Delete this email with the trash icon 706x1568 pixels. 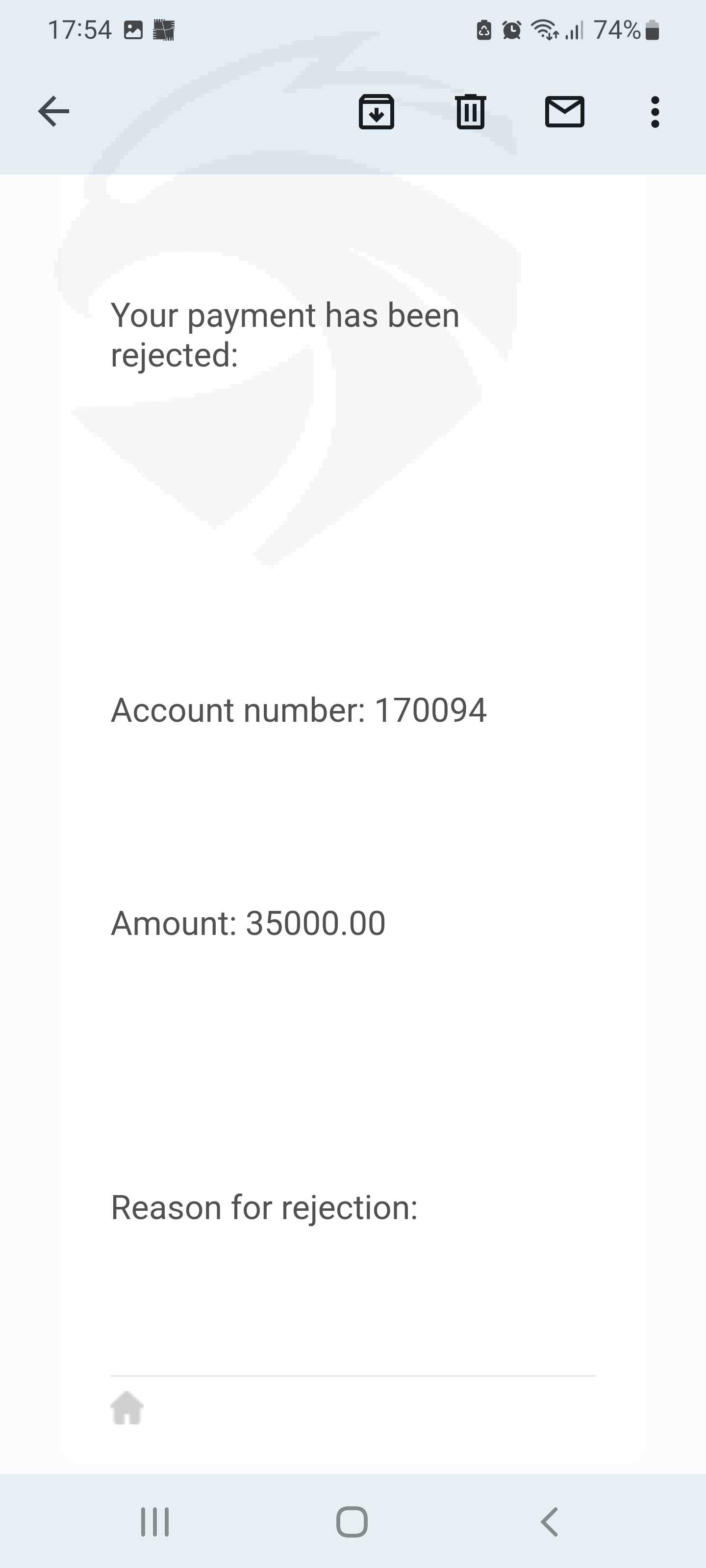click(x=470, y=111)
